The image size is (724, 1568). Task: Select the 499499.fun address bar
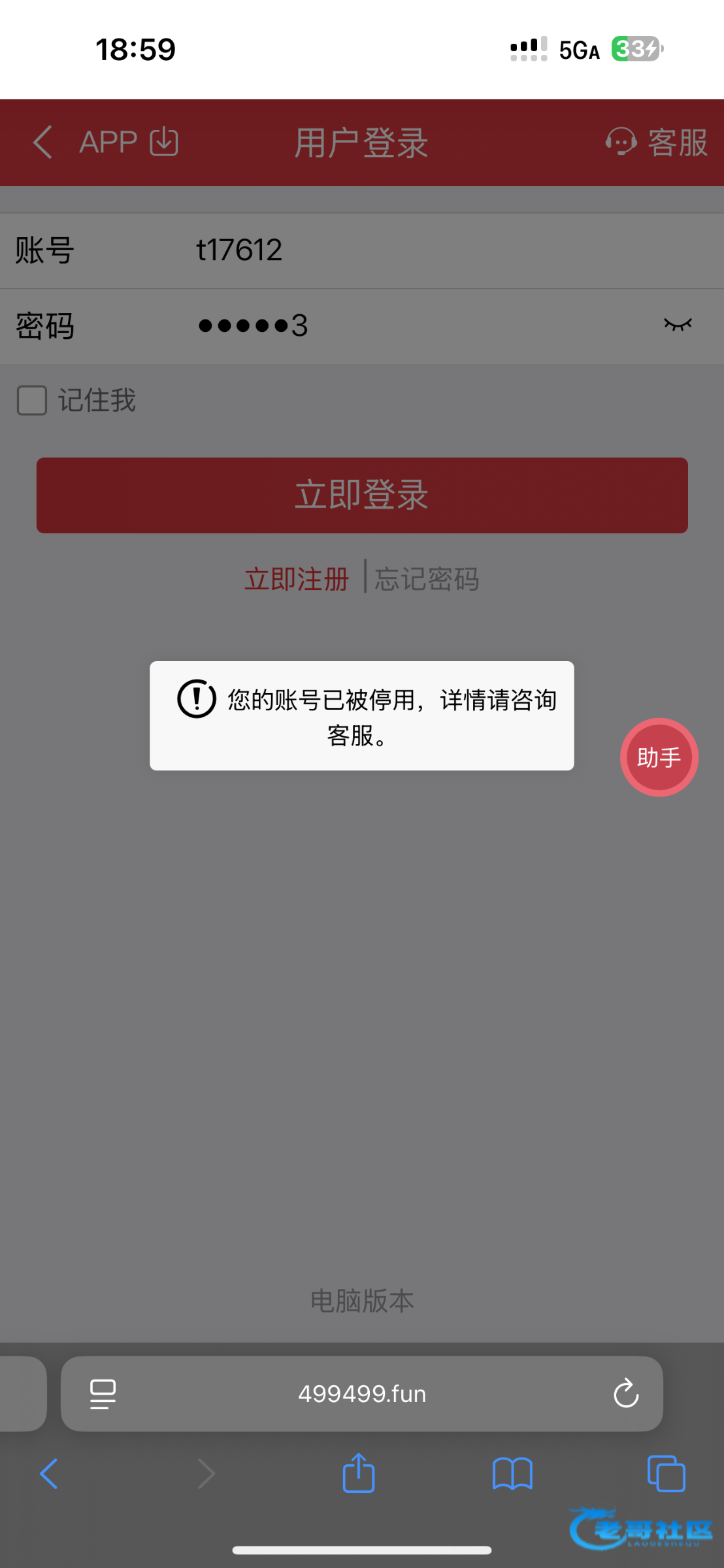[x=362, y=1394]
